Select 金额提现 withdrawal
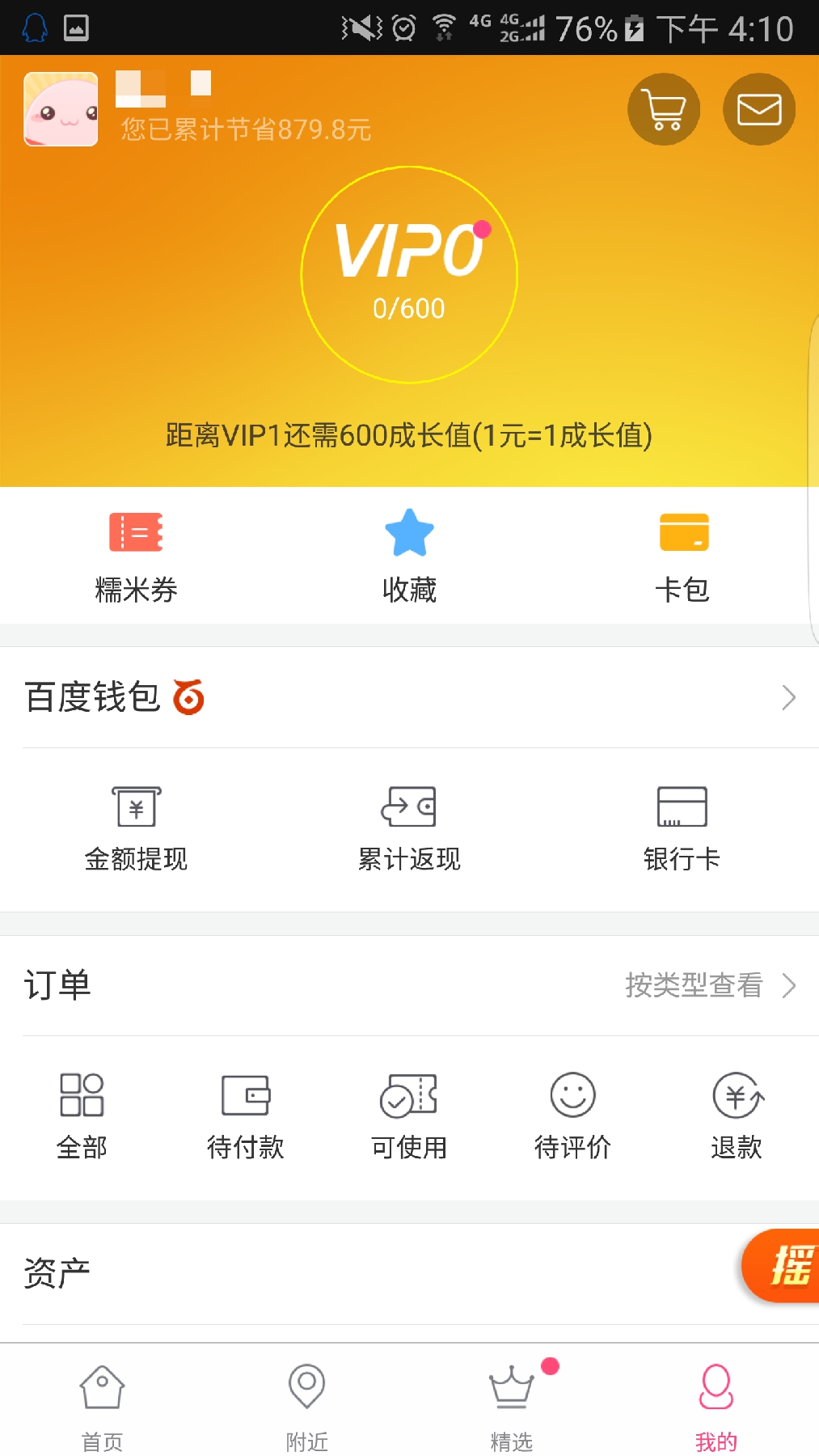Viewport: 819px width, 1456px height. 136,829
